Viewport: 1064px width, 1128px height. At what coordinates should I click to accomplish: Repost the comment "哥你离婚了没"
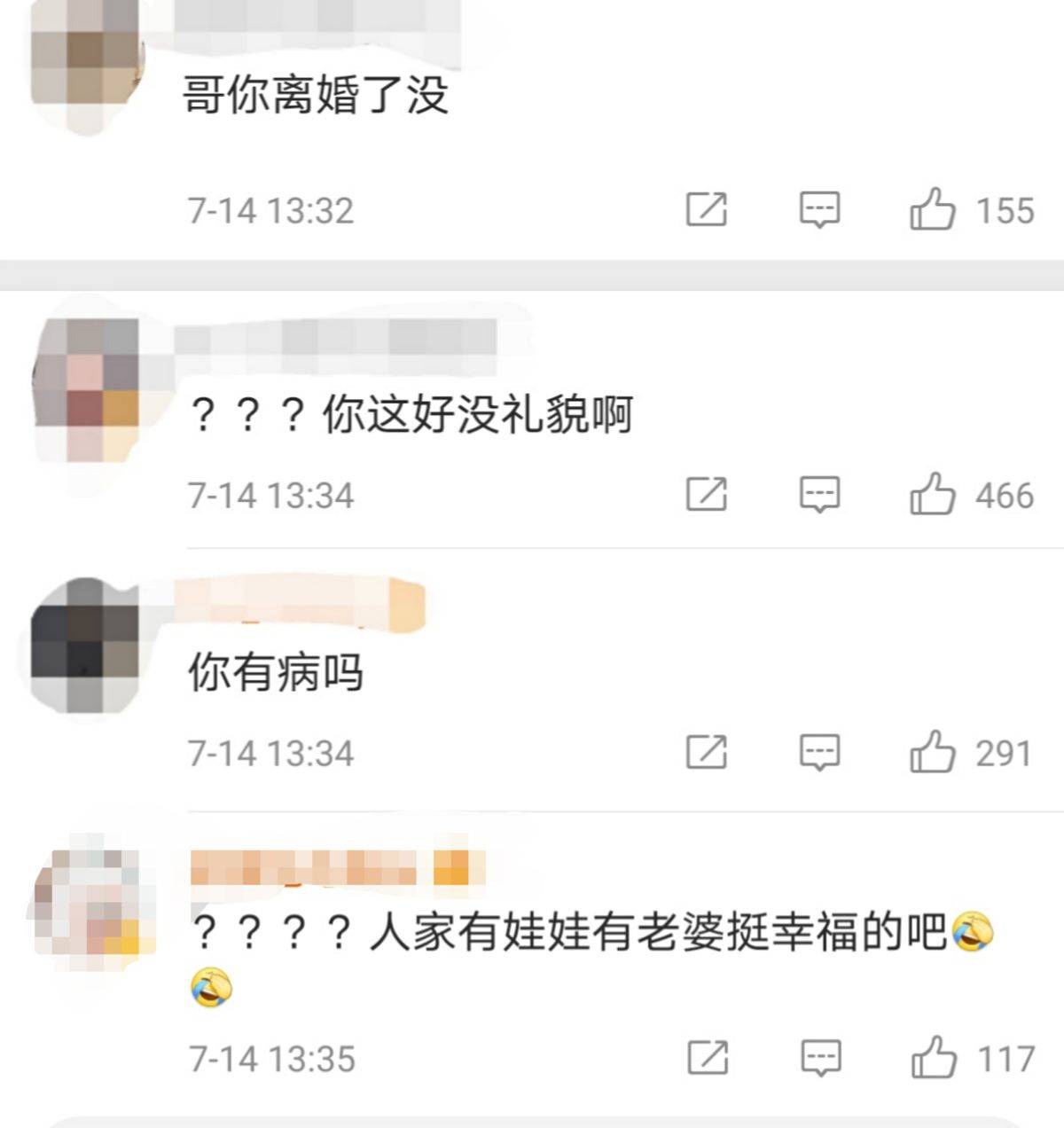tap(707, 210)
